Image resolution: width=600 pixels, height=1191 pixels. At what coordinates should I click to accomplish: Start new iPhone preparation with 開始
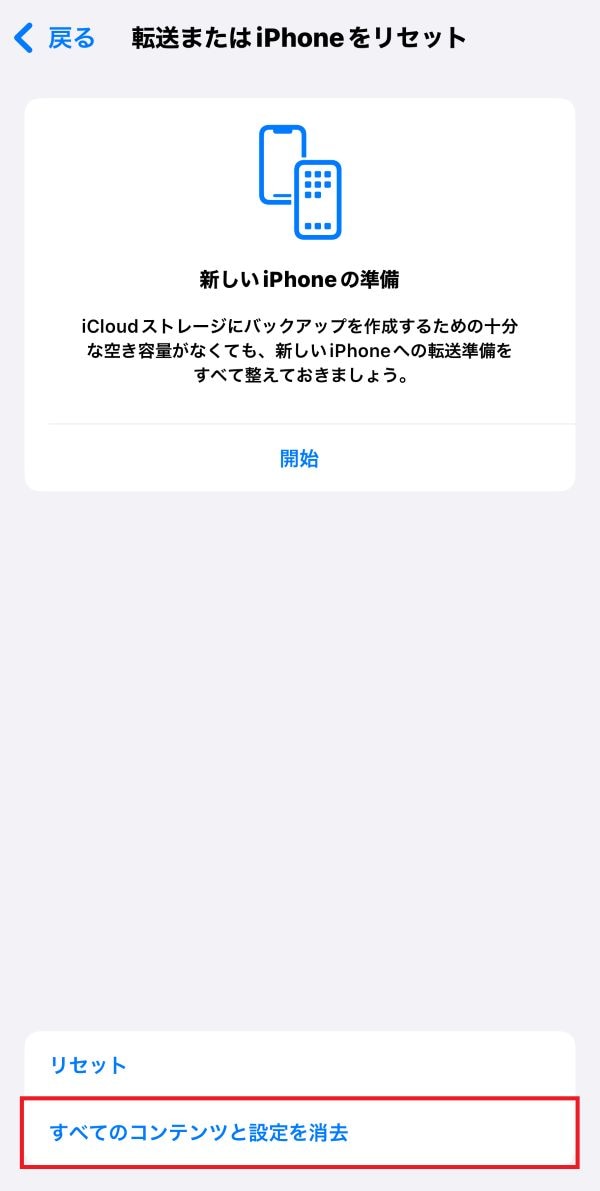[299, 459]
